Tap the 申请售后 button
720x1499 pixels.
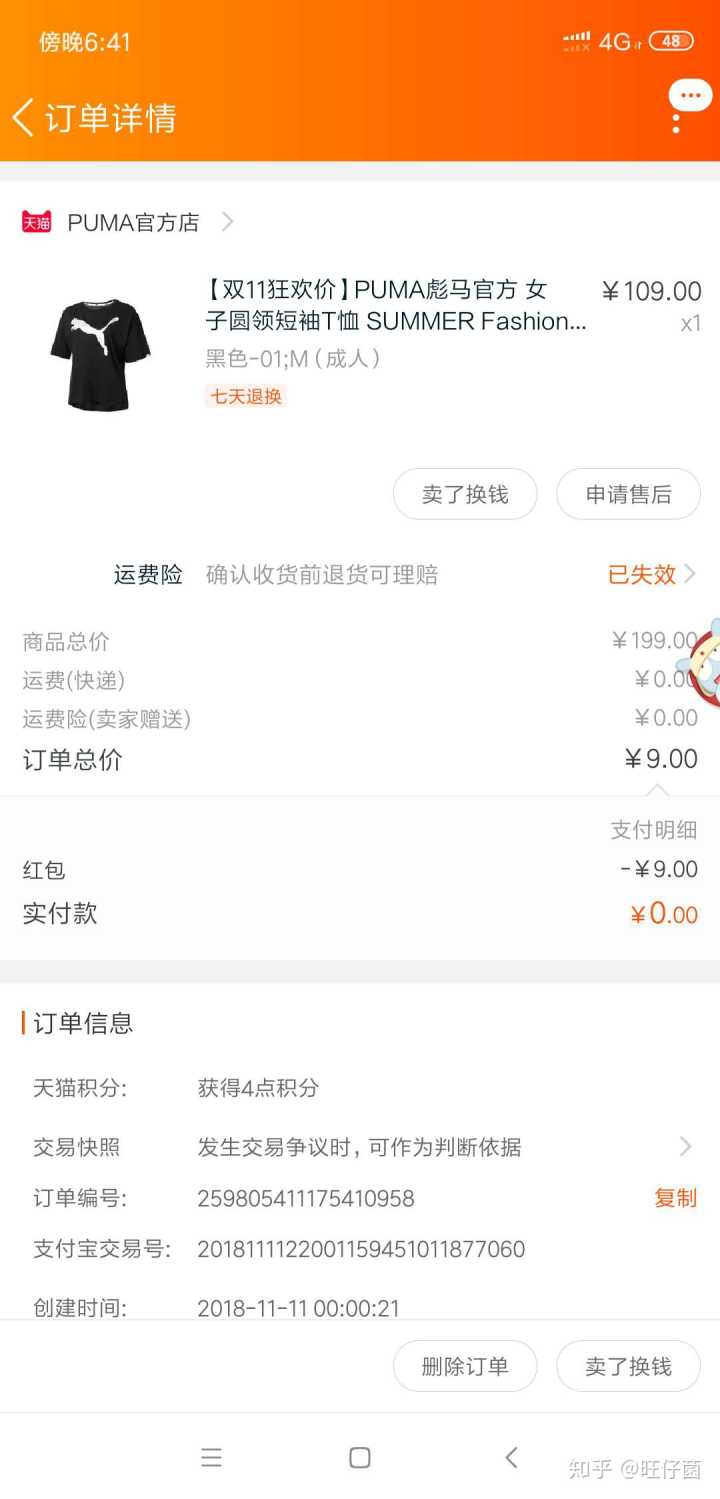click(x=628, y=494)
